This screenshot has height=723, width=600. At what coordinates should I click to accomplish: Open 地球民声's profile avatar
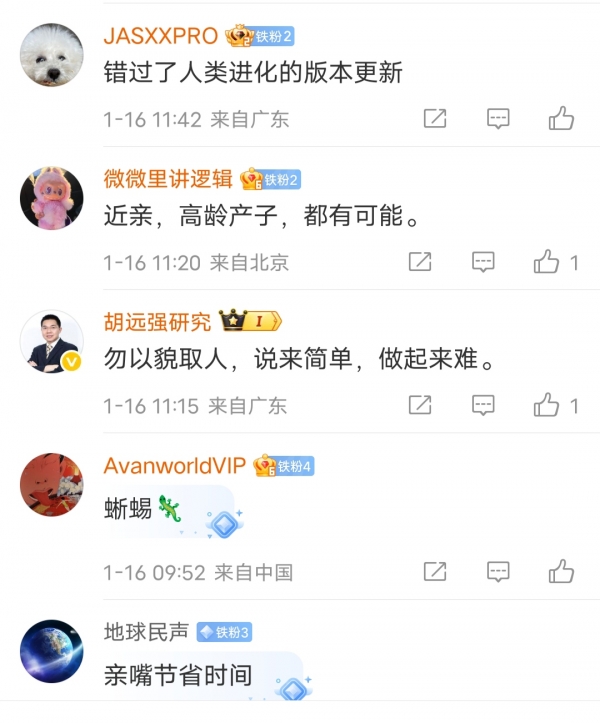click(x=51, y=651)
